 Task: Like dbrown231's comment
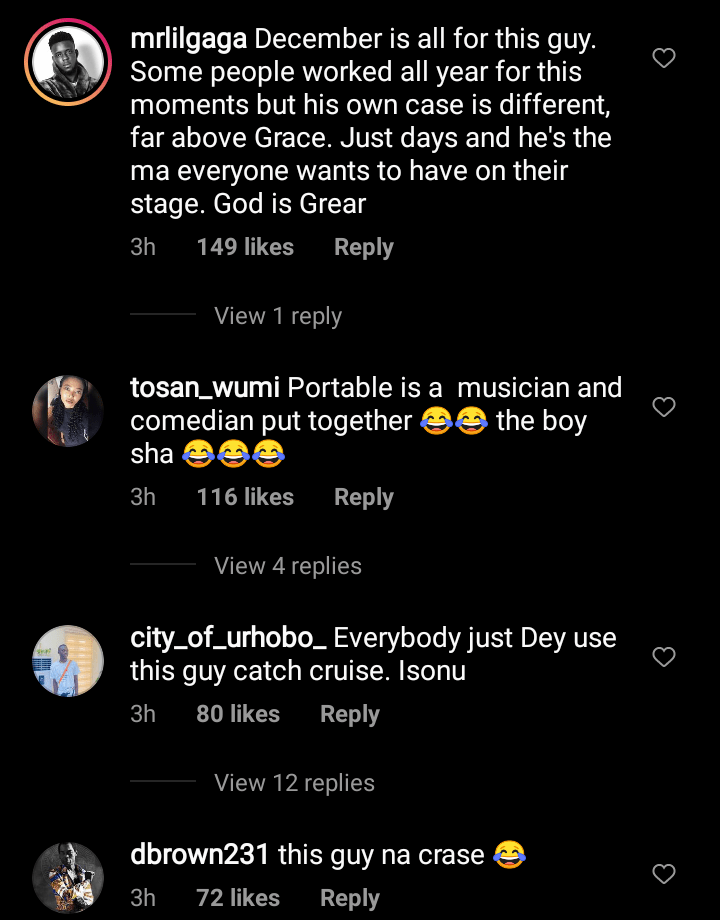(x=664, y=875)
